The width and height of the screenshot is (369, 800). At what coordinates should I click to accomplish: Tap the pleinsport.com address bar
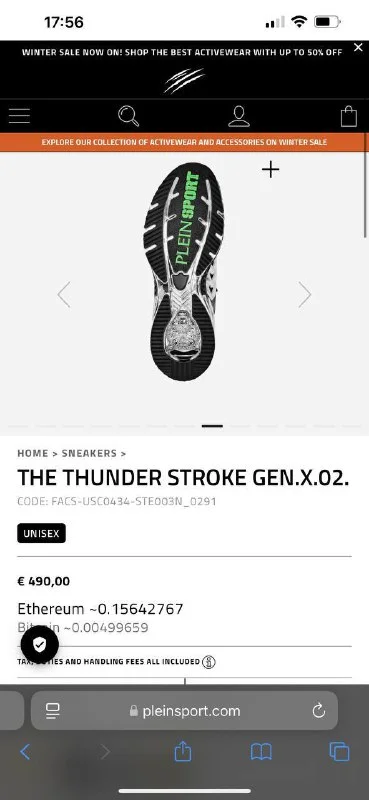184,711
